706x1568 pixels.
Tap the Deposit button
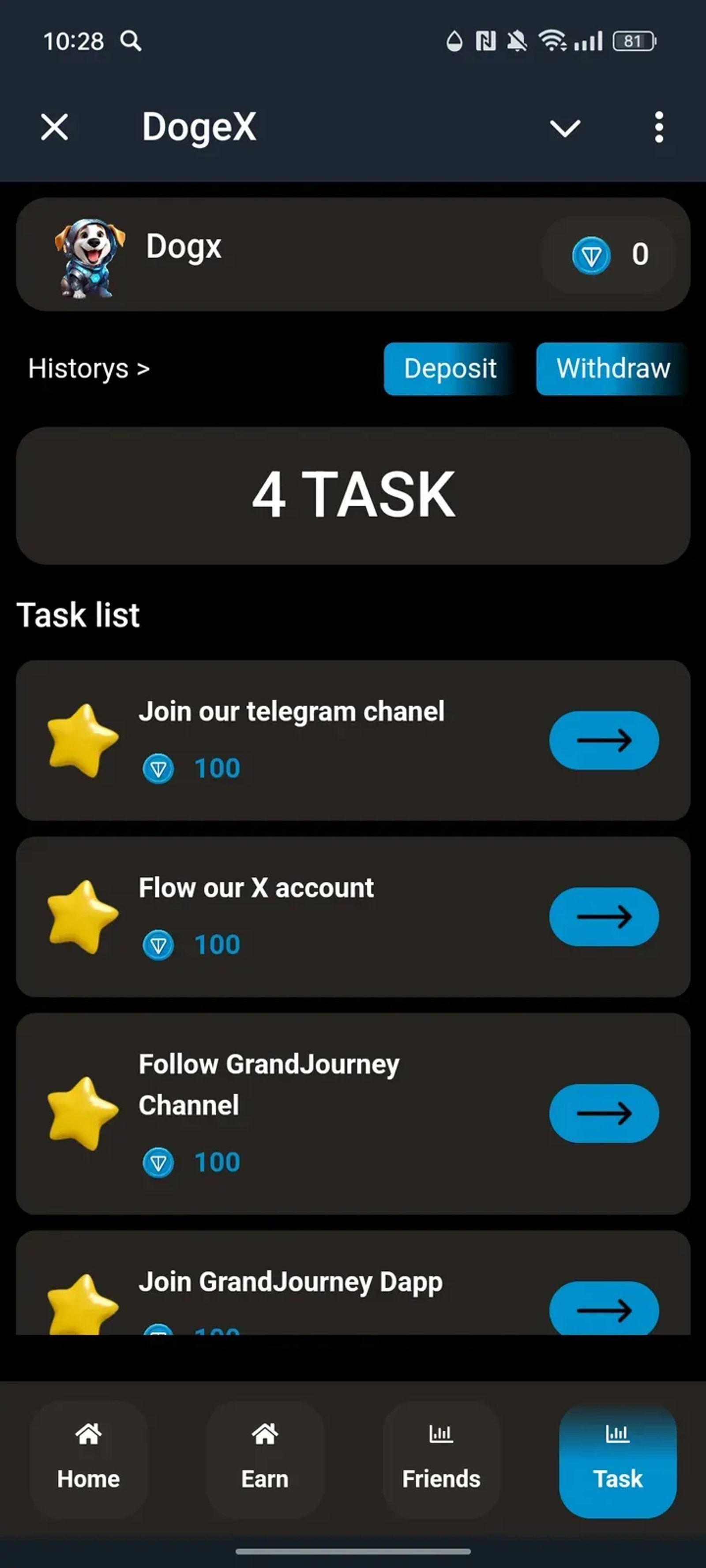pyautogui.click(x=450, y=369)
